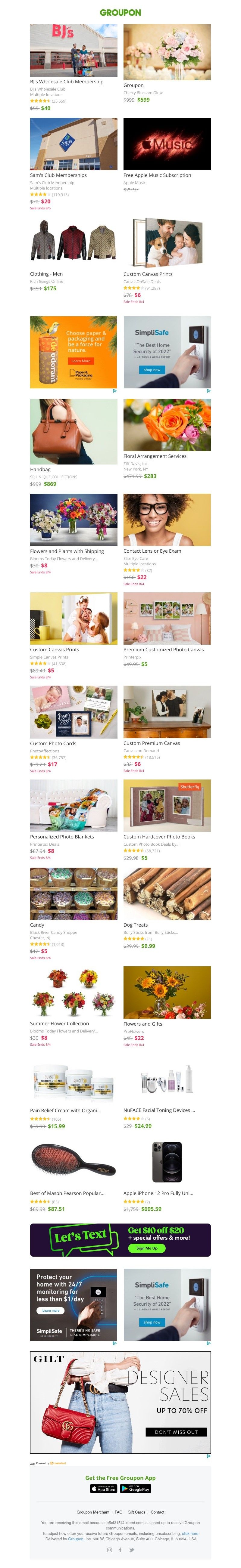Tap Sign Me Up on text banner
This screenshot has height=1568, width=241.
tap(147, 1249)
